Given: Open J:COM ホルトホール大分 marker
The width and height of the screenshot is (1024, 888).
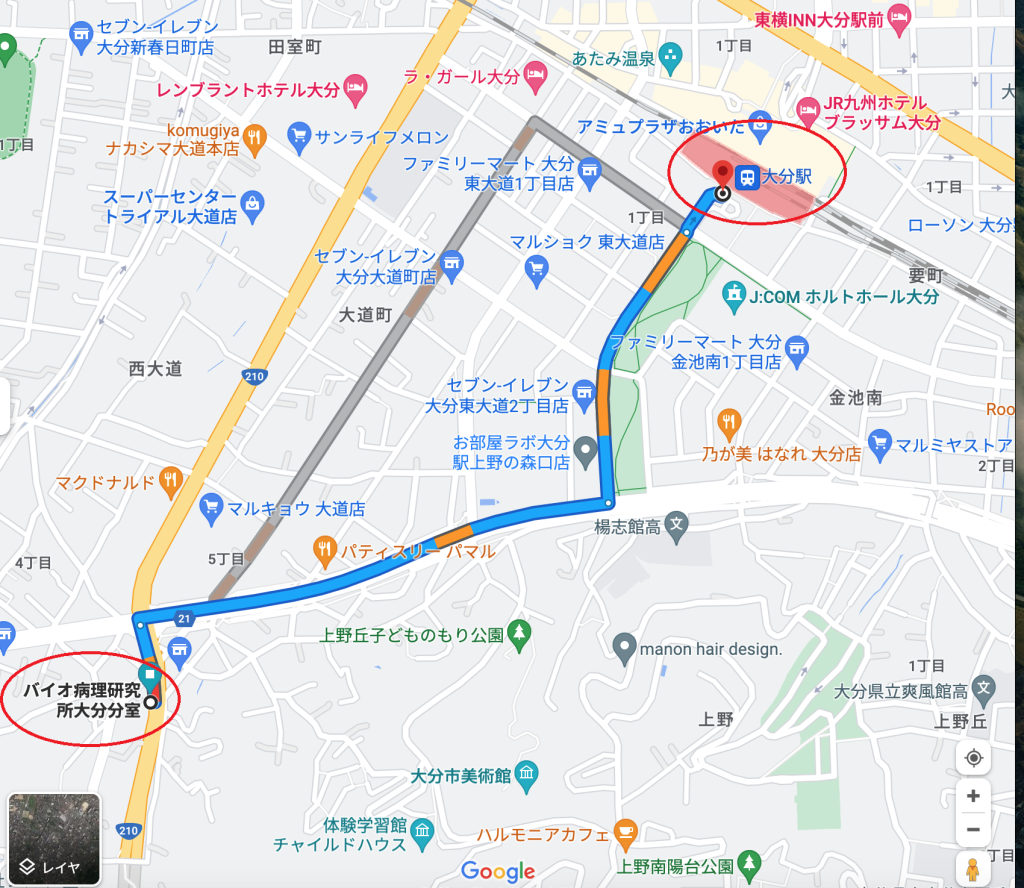Looking at the screenshot, I should (734, 296).
